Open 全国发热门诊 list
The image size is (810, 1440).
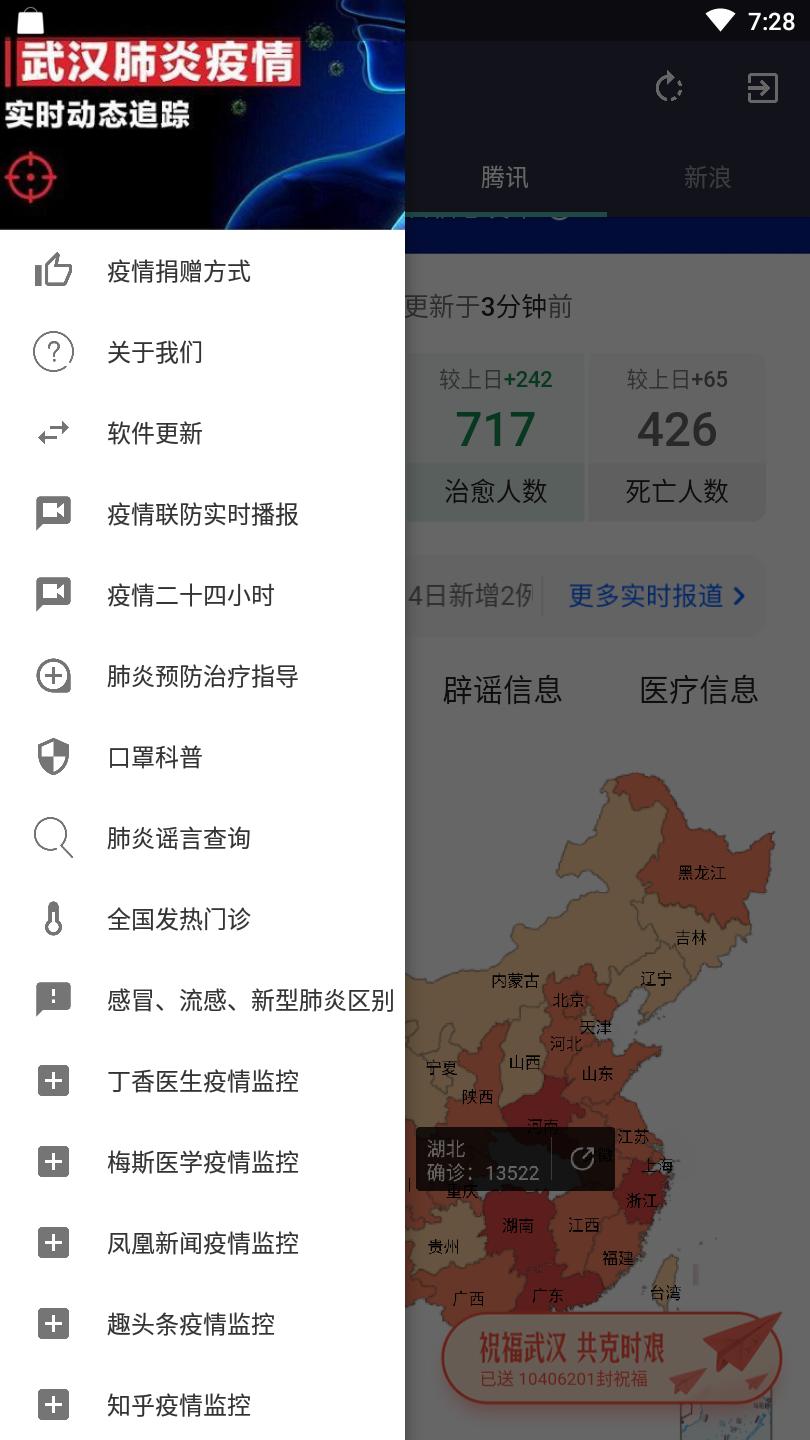point(179,920)
